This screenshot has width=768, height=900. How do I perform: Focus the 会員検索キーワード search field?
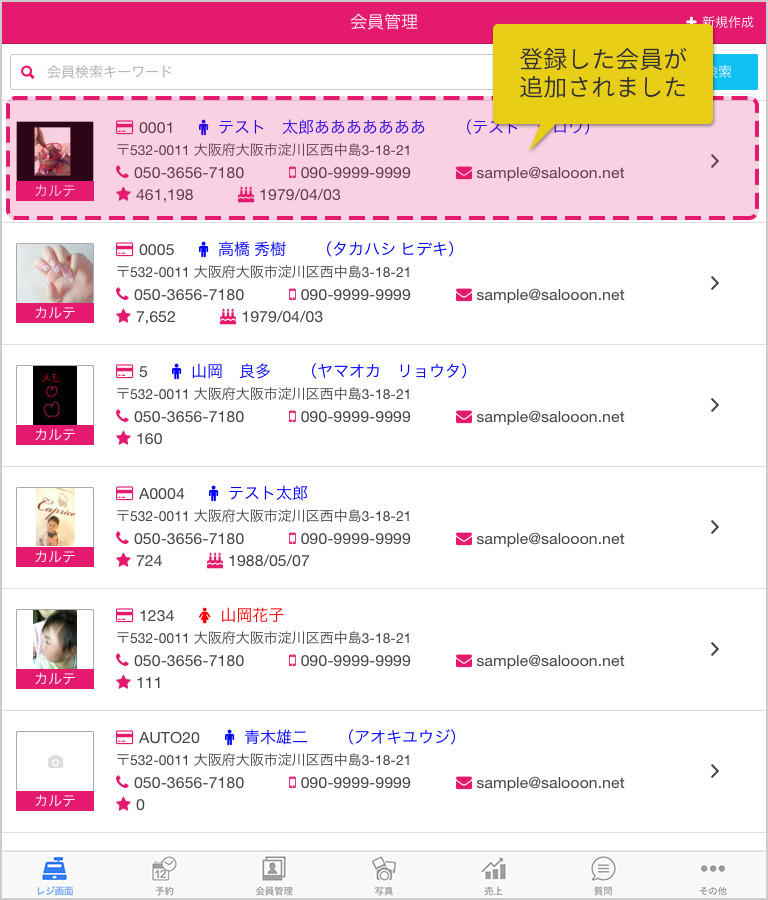[x=250, y=72]
